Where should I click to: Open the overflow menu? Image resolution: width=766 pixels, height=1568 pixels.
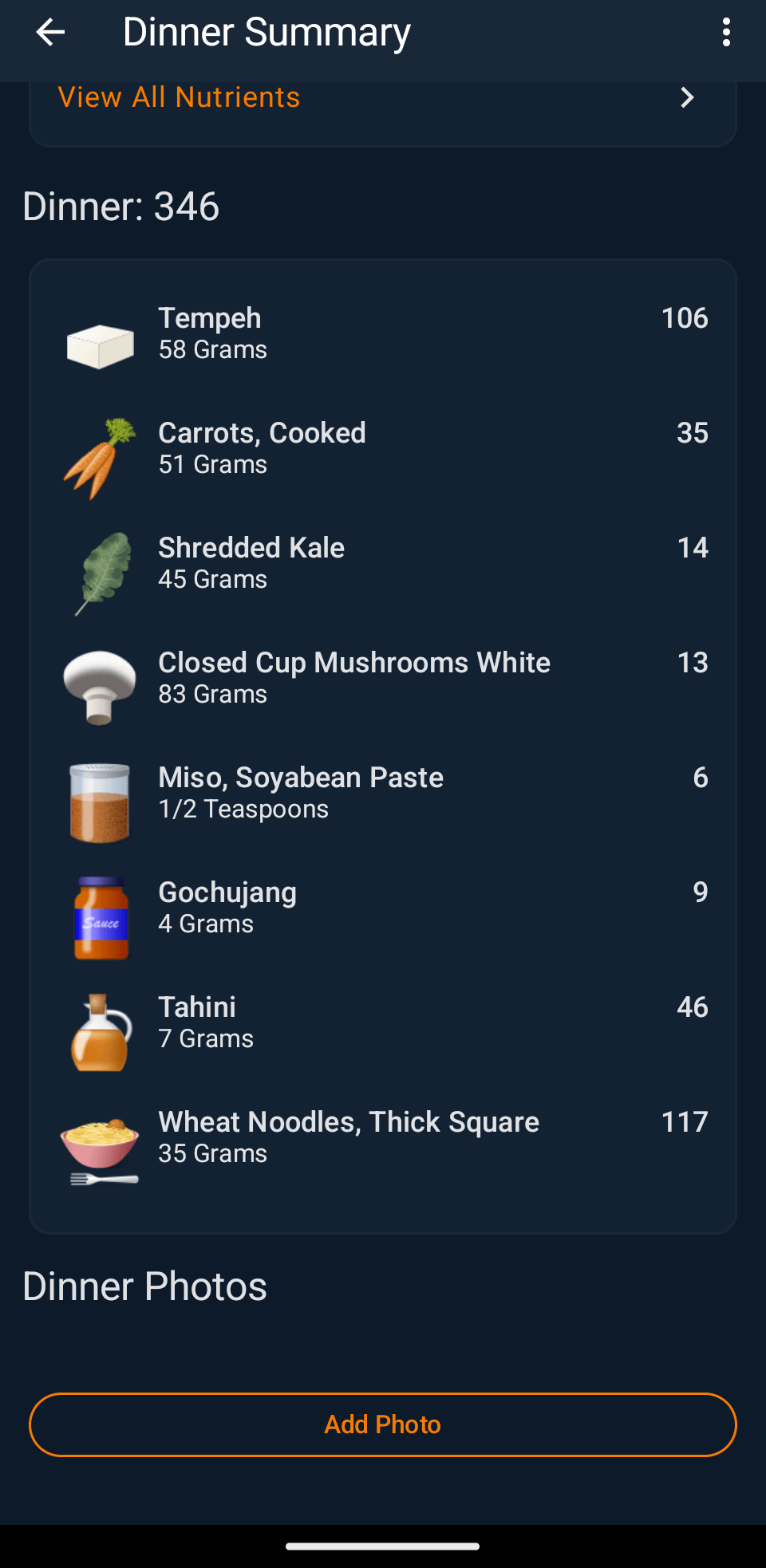click(x=725, y=33)
